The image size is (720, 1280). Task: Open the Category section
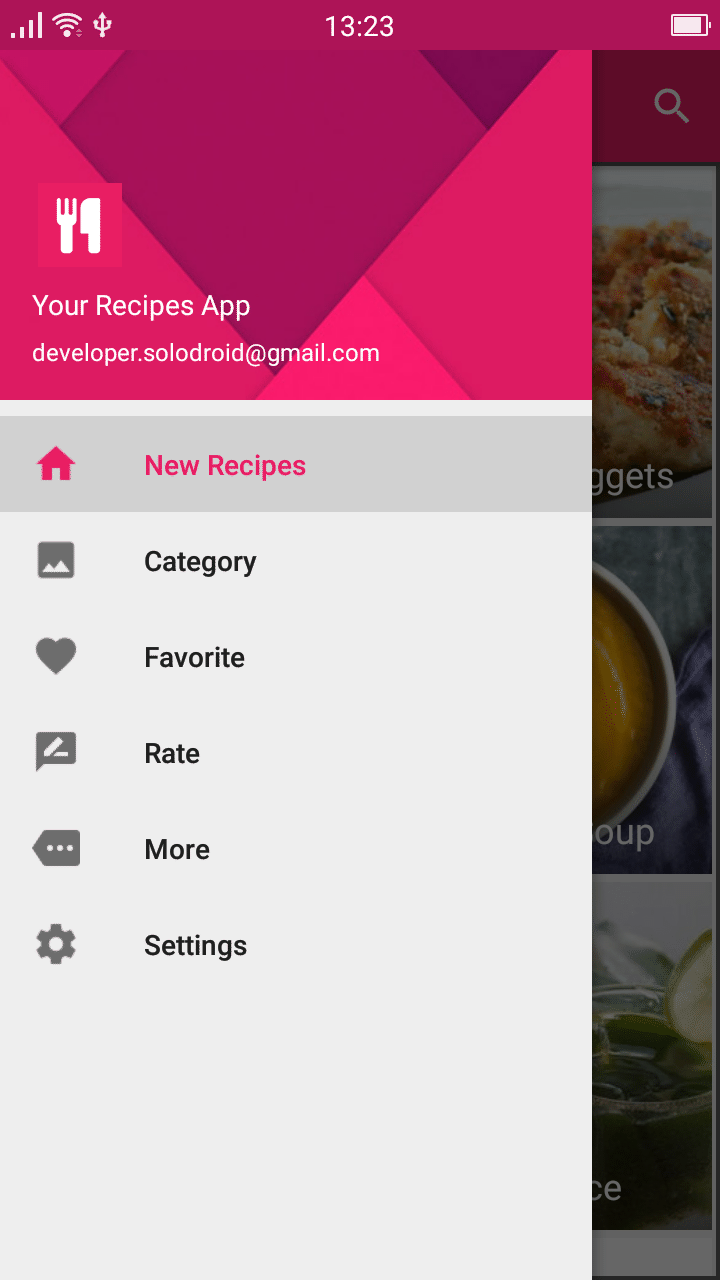[x=200, y=561]
